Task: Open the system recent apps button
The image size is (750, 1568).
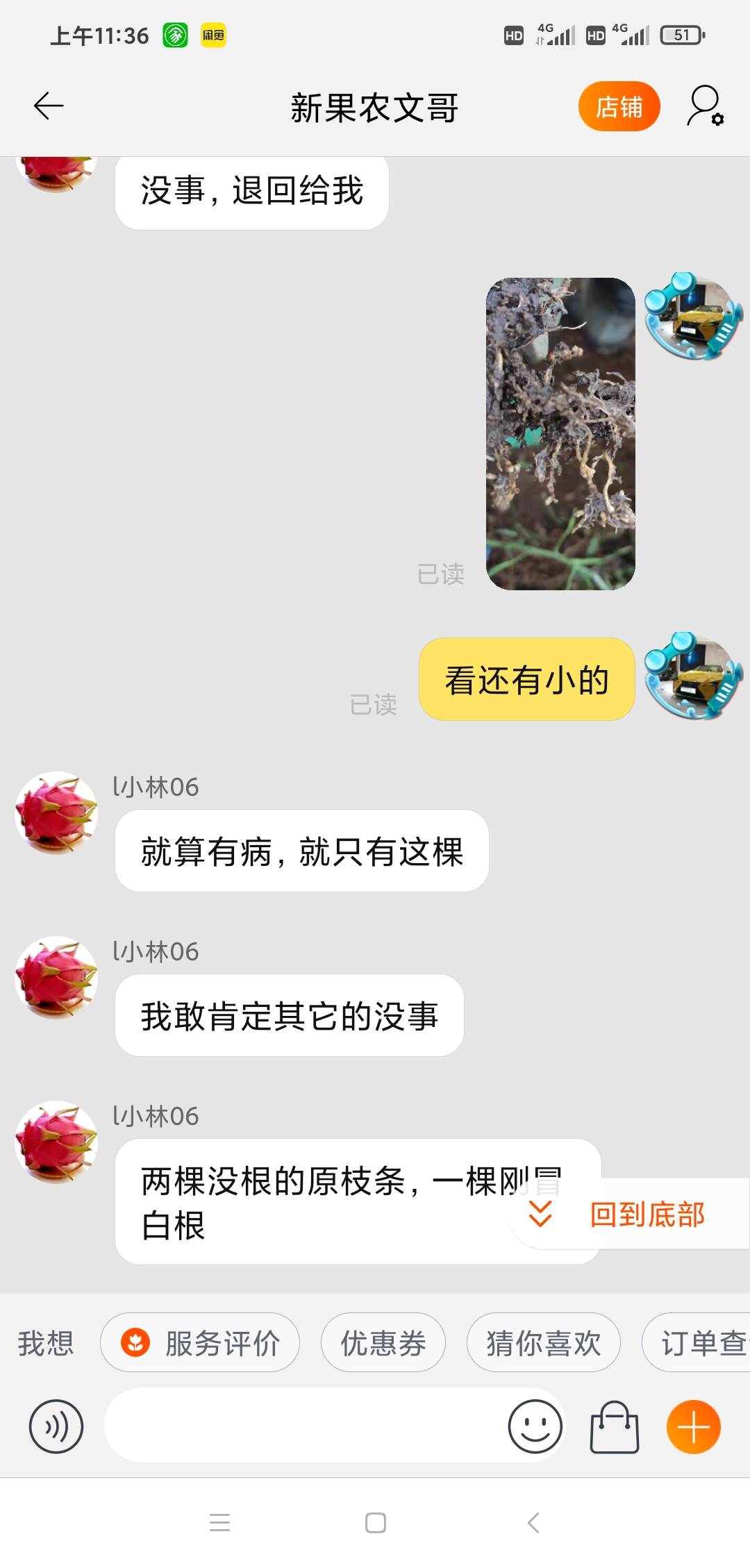Action: (220, 1523)
